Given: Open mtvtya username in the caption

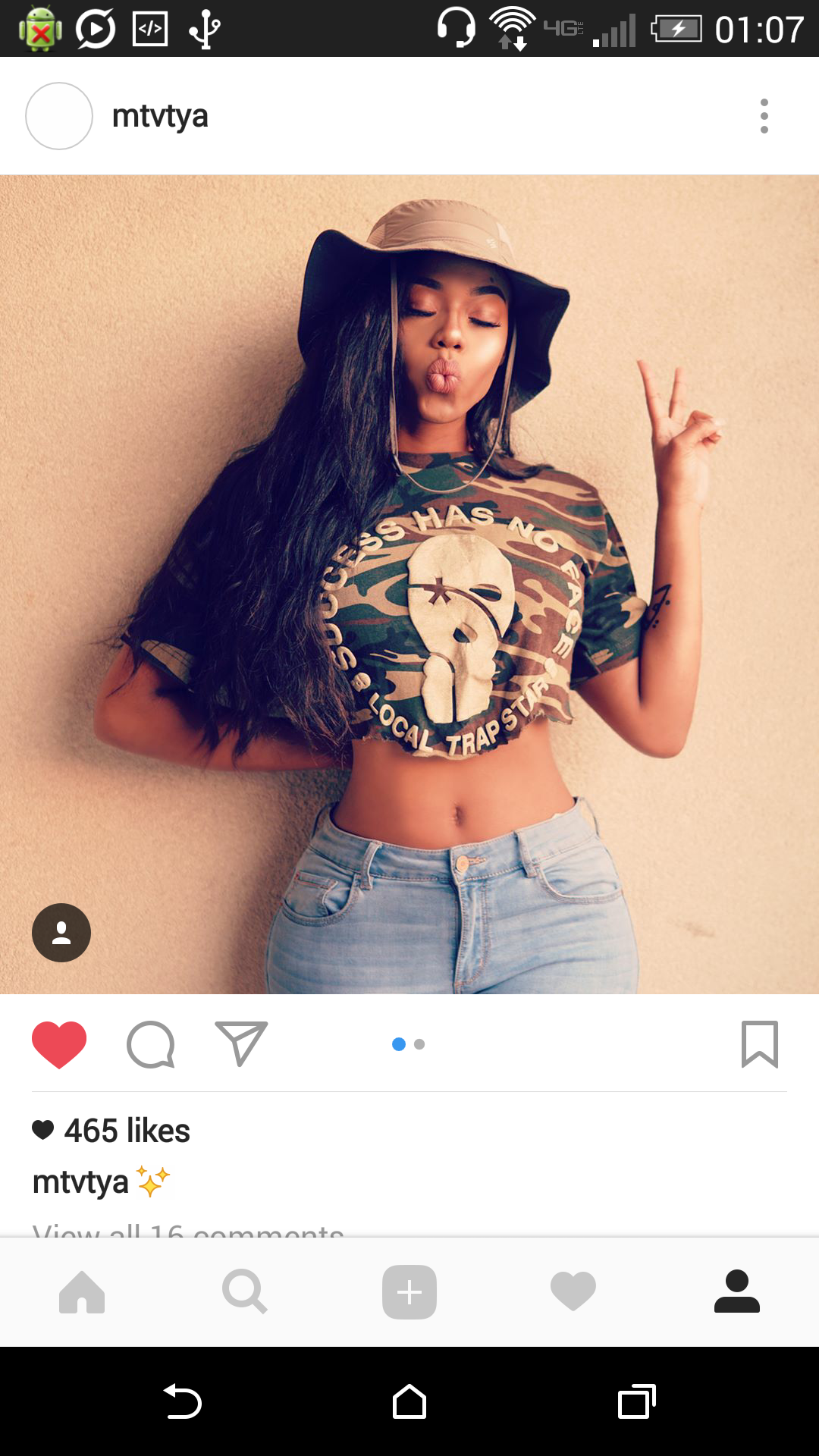Looking at the screenshot, I should pyautogui.click(x=80, y=1181).
